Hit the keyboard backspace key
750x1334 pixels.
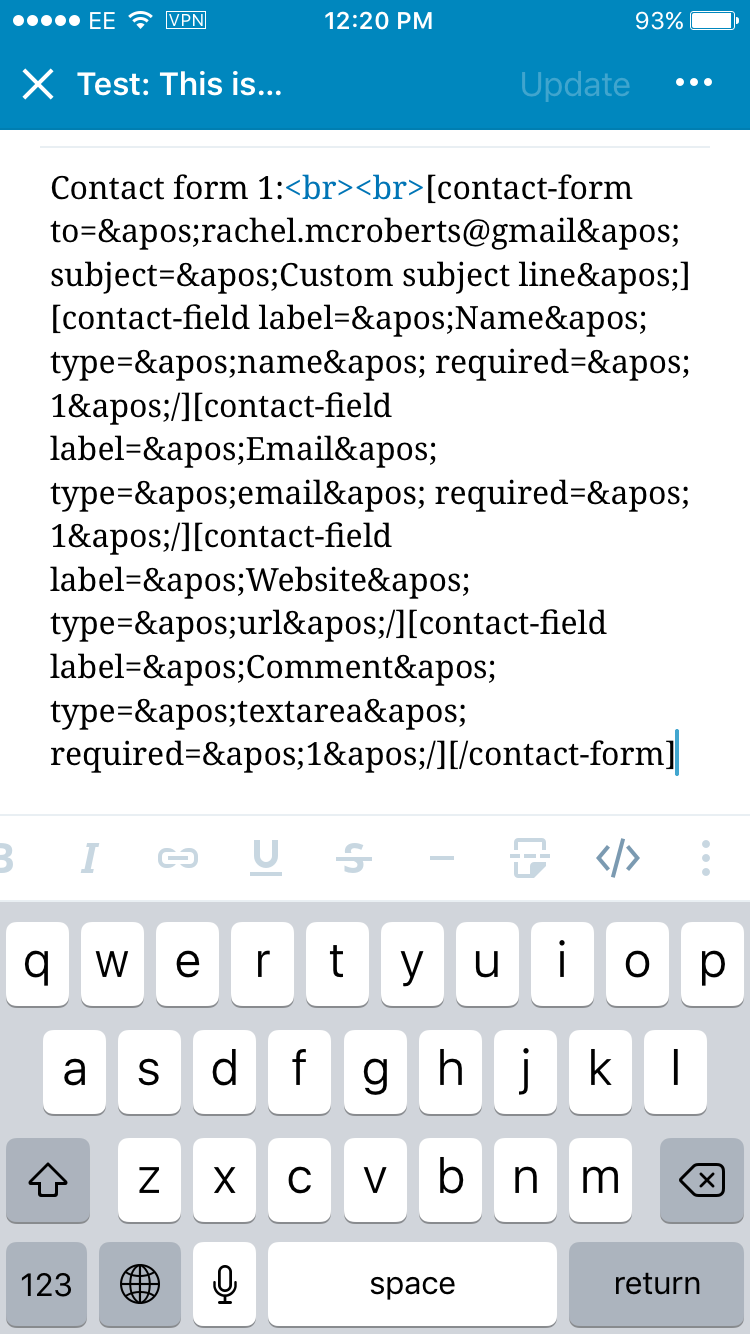pos(701,1181)
